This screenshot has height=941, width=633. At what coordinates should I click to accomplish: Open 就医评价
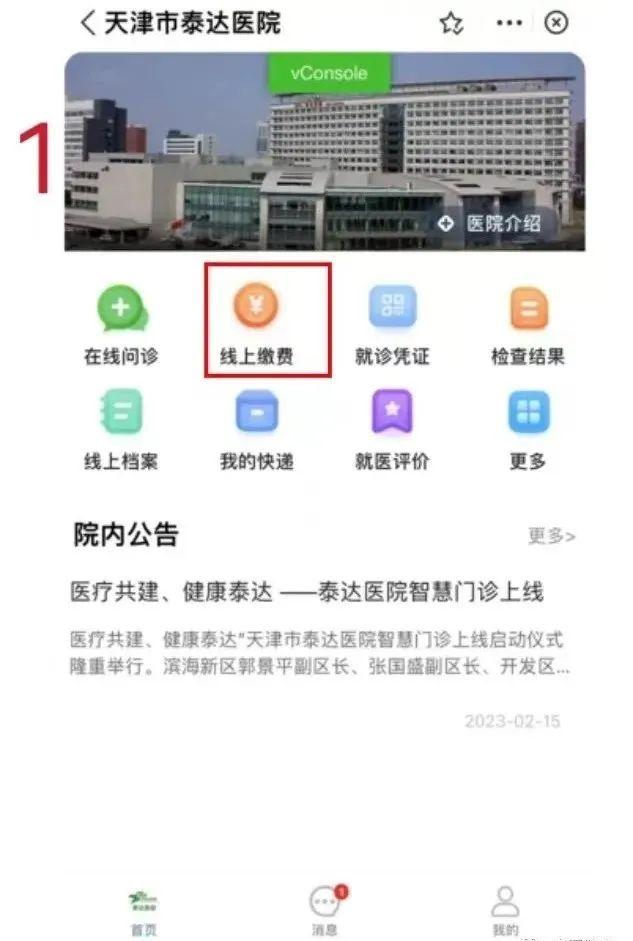(392, 430)
